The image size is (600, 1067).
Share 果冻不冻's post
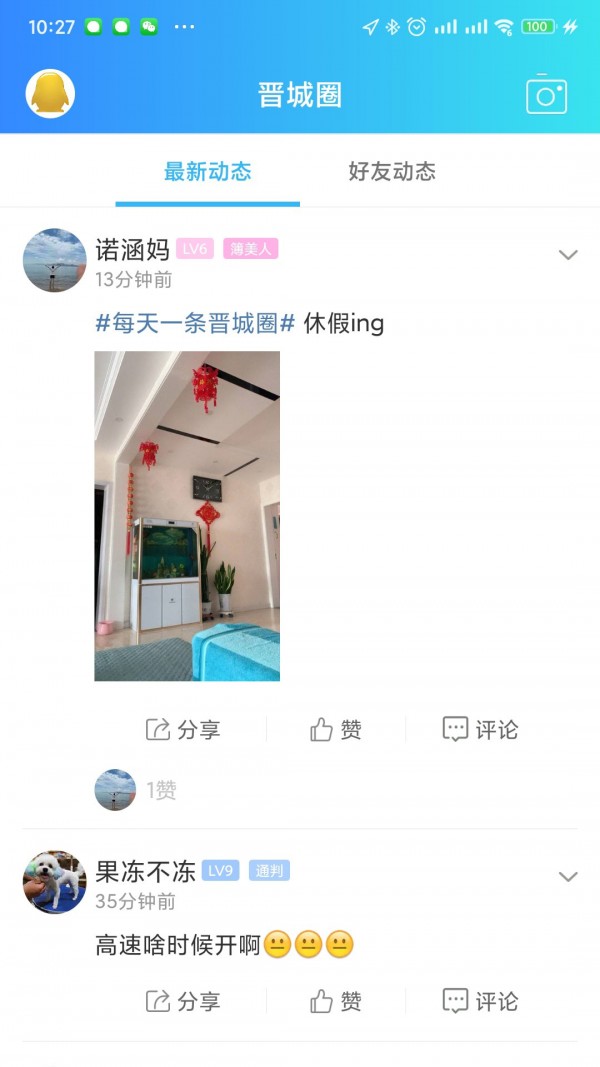coord(183,1001)
